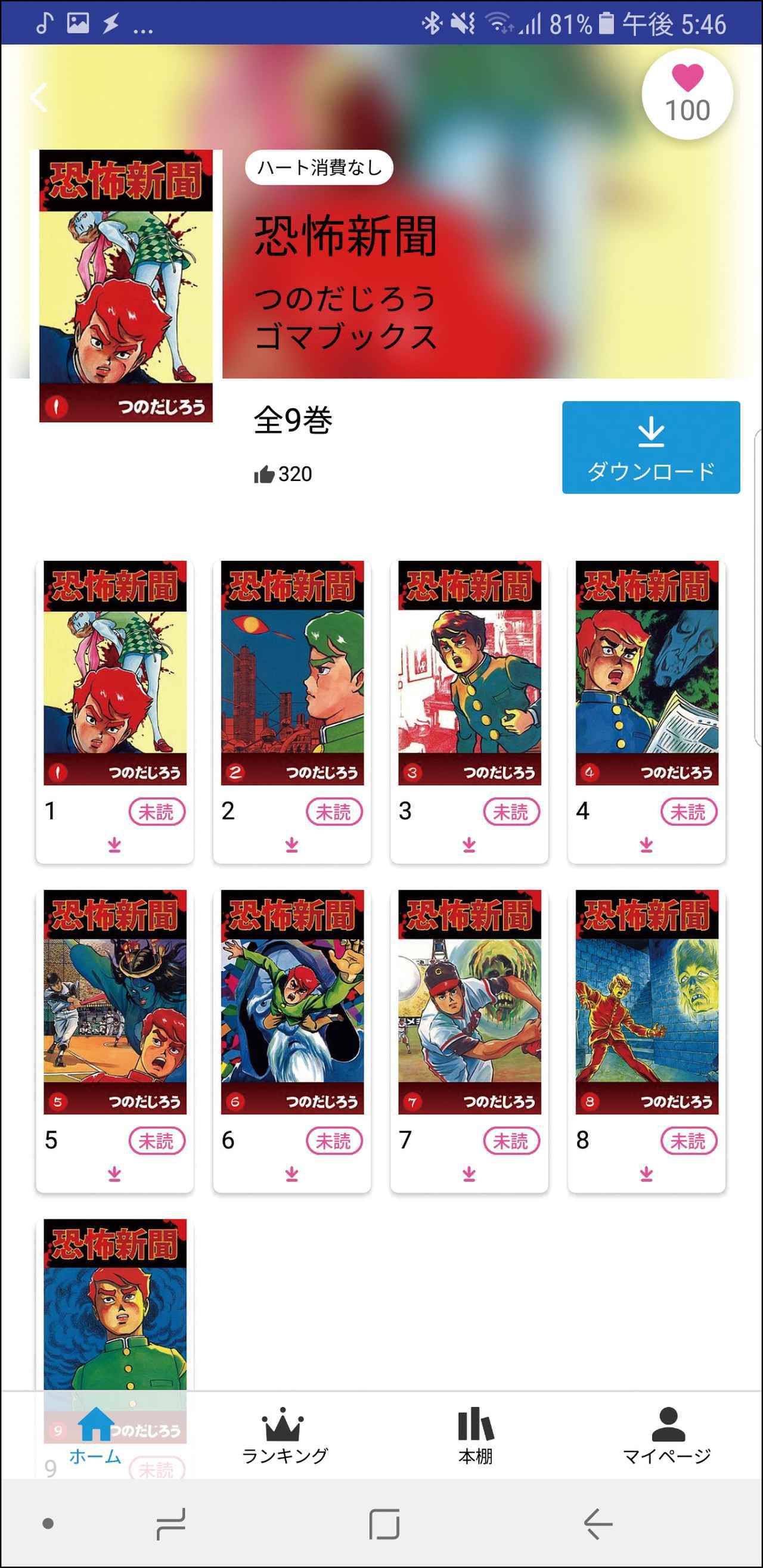This screenshot has width=763, height=1568.
Task: Open volume 8 cover
Action: click(x=646, y=1001)
